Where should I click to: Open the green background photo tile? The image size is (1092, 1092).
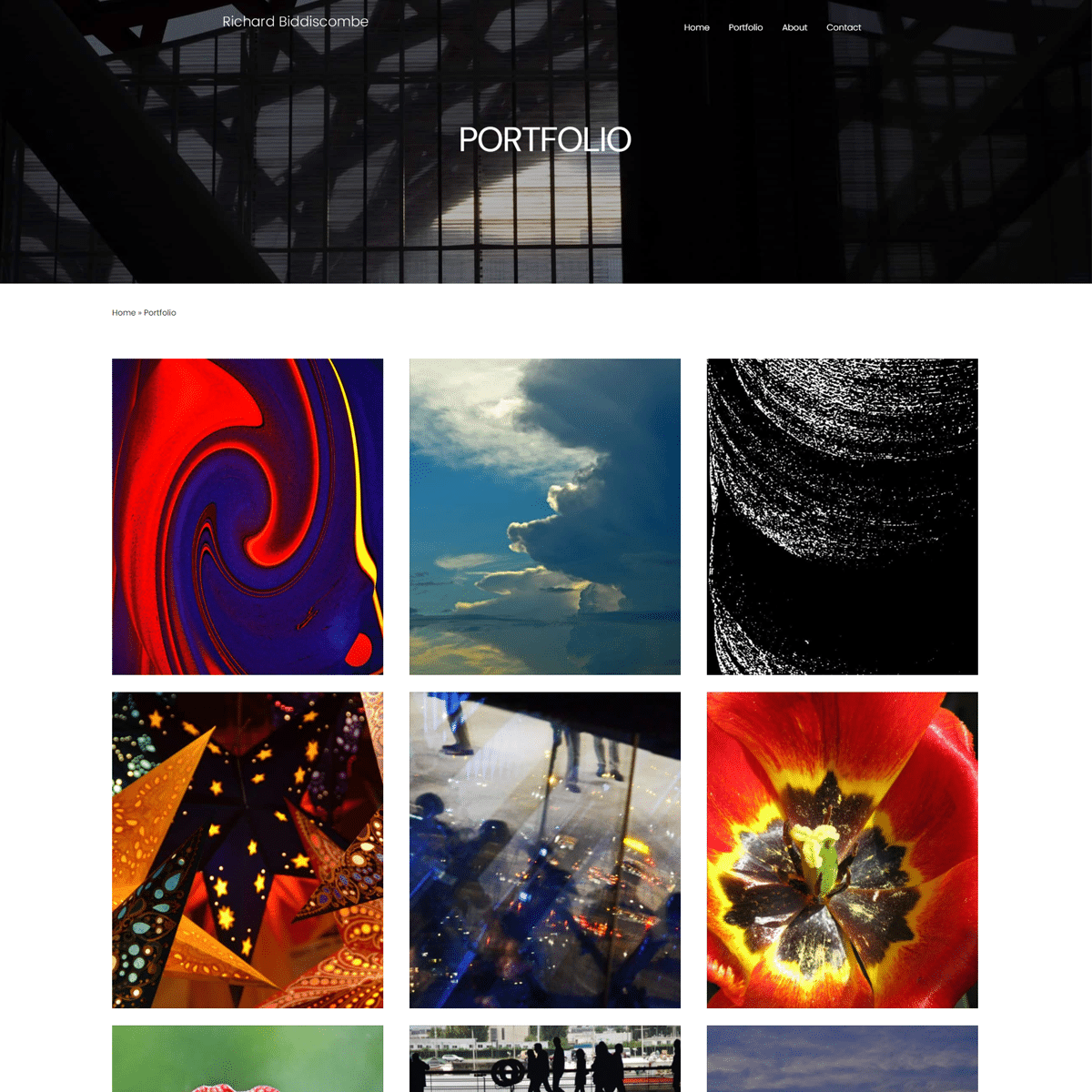click(x=248, y=1059)
